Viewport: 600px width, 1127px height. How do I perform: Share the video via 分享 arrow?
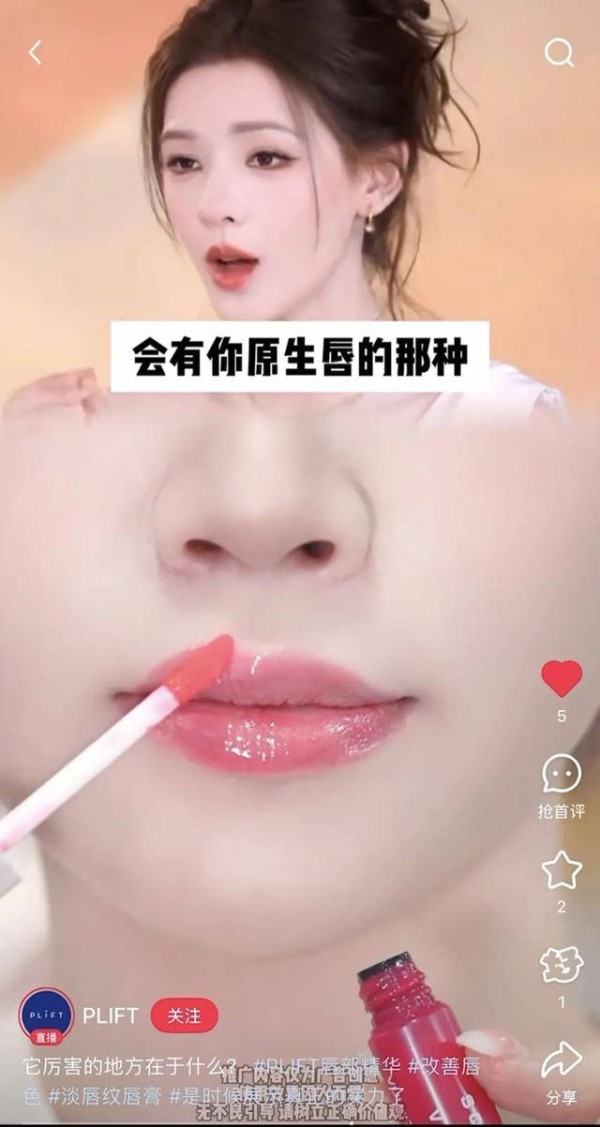pos(561,1060)
